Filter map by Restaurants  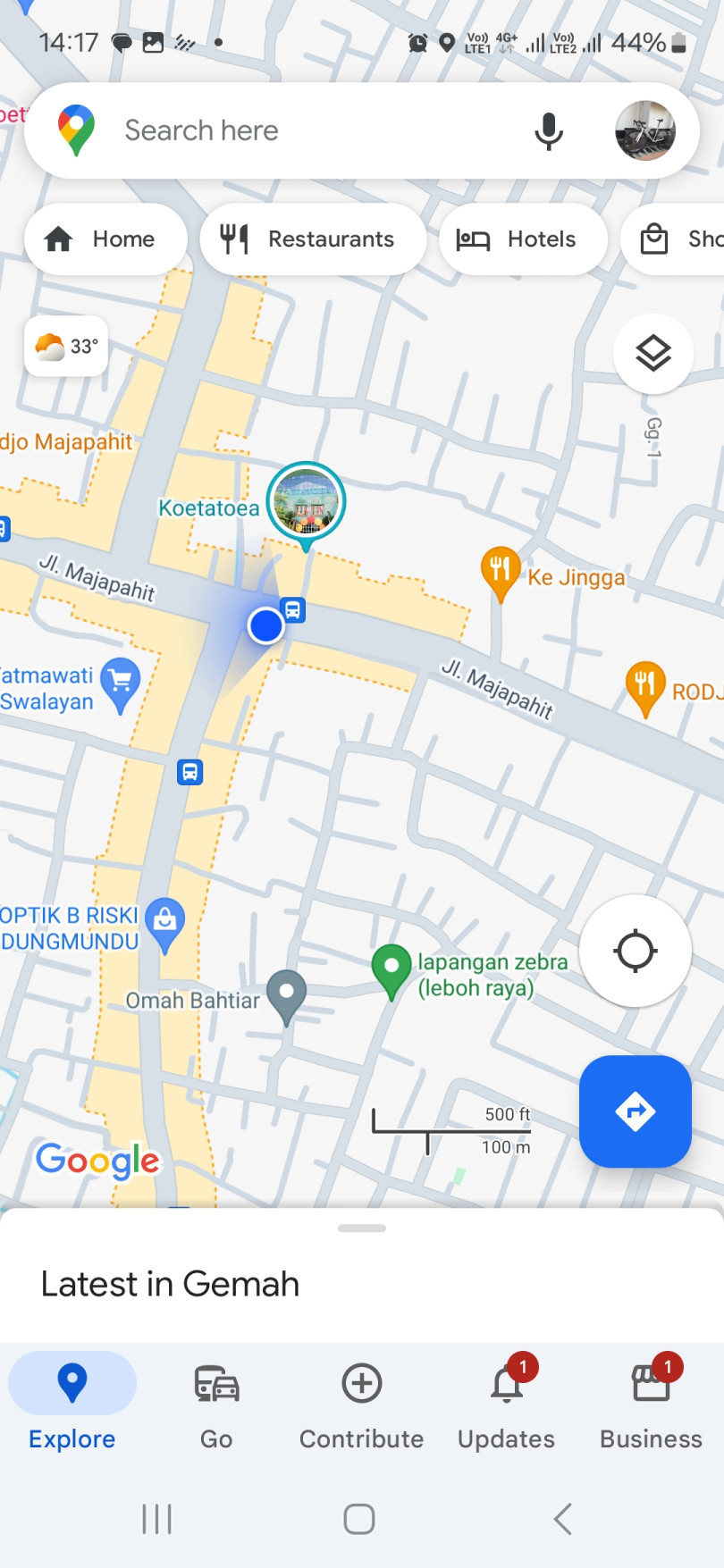[x=313, y=239]
